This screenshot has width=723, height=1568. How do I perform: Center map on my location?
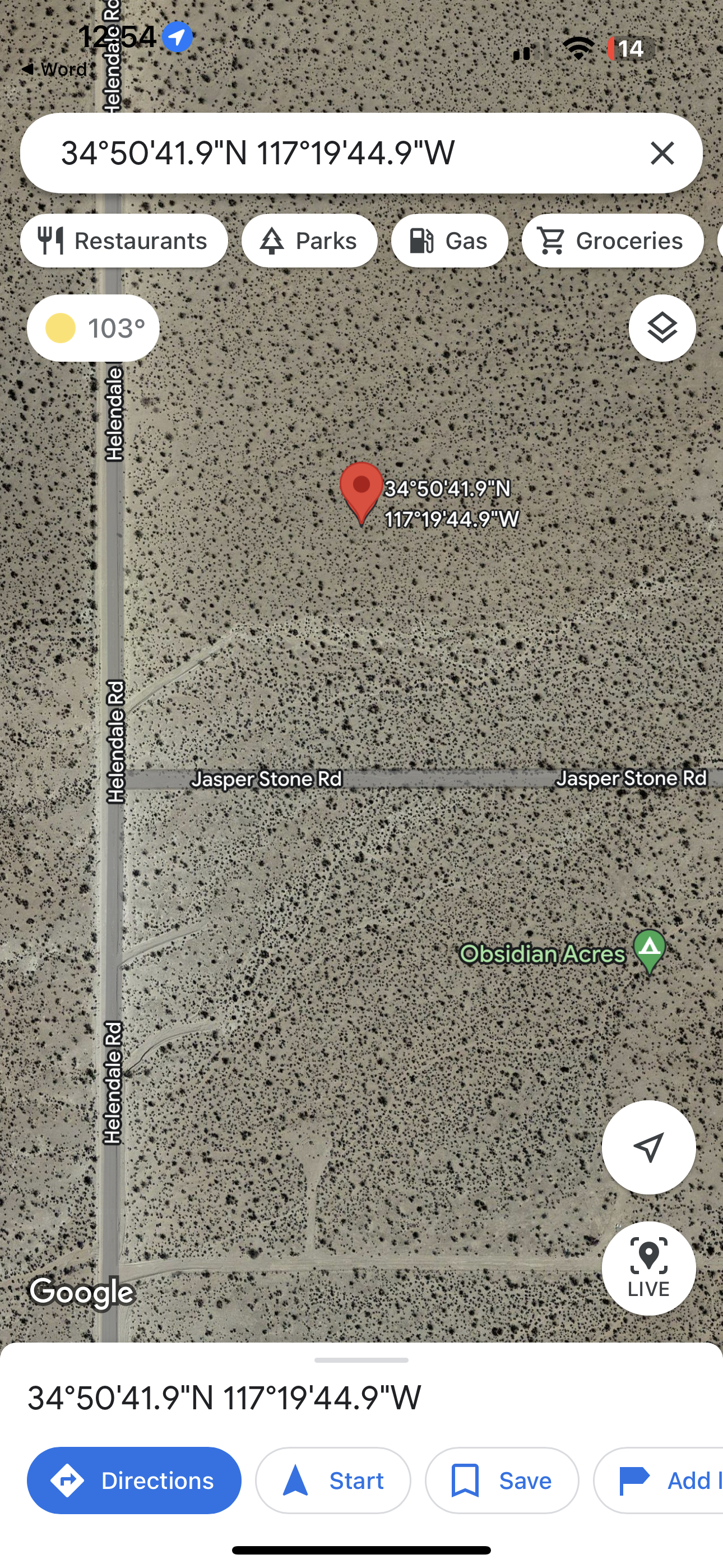pos(648,1147)
